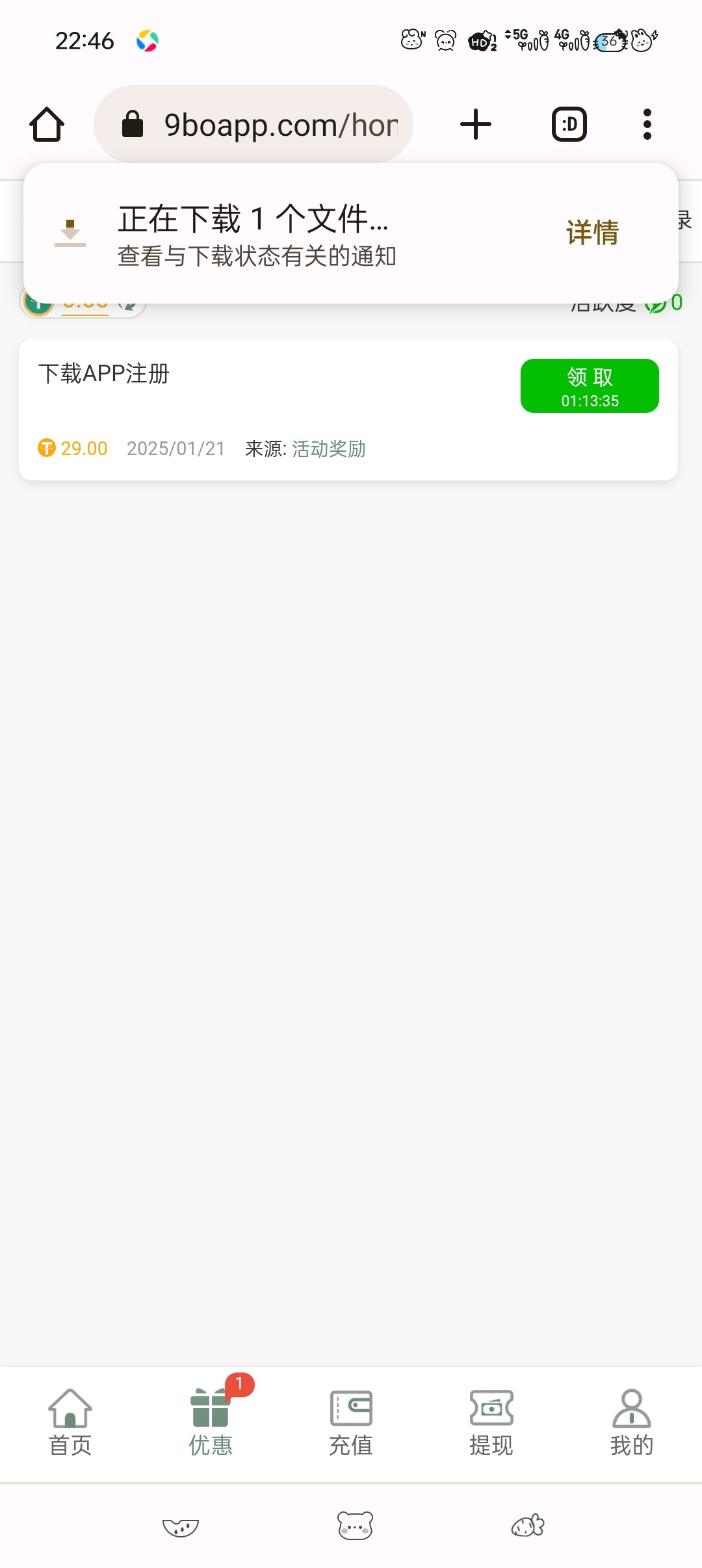Switch to the 优惠 tab
702x1568 pixels.
coord(211,1422)
